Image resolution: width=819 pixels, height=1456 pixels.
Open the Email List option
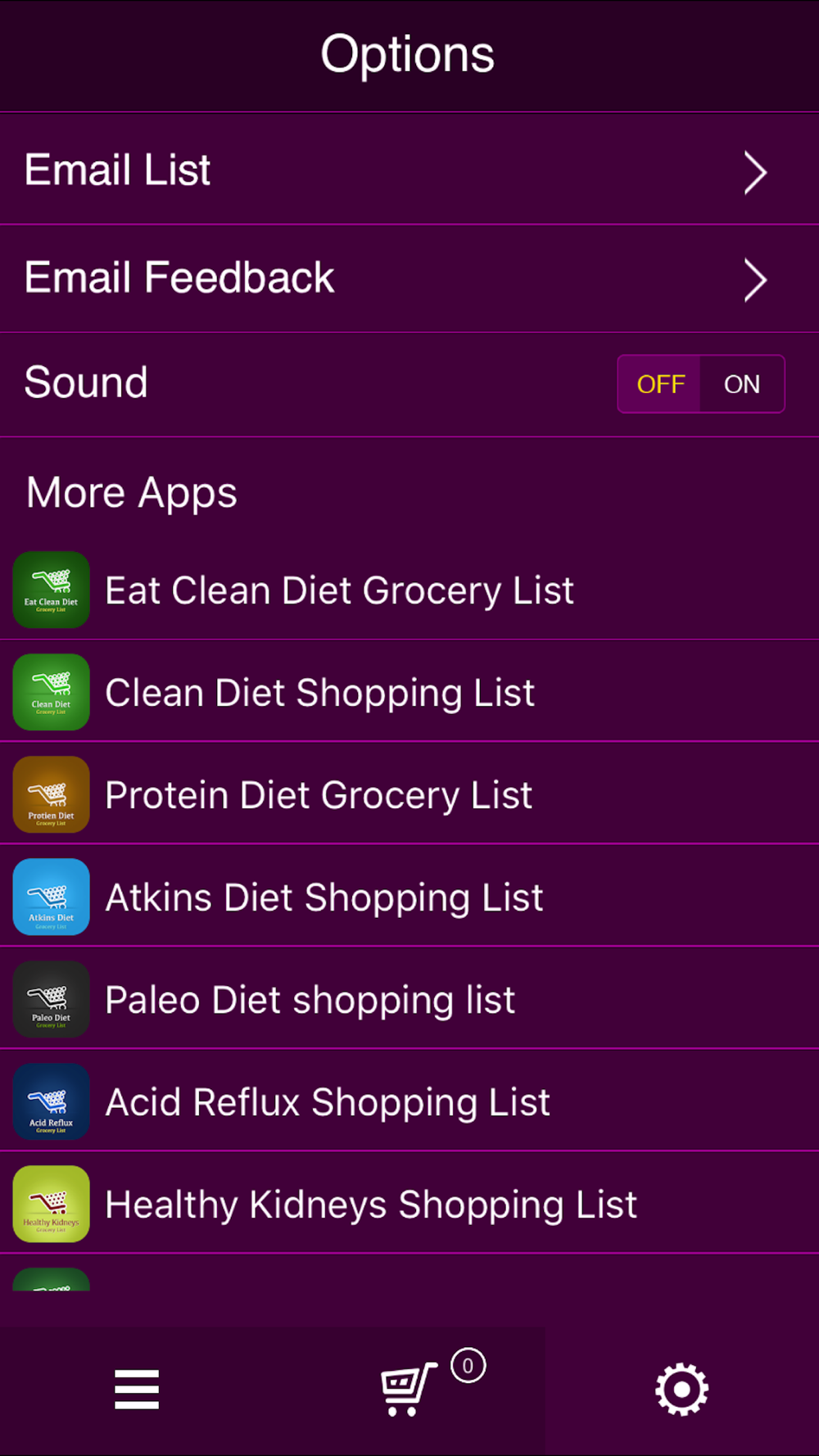[409, 170]
